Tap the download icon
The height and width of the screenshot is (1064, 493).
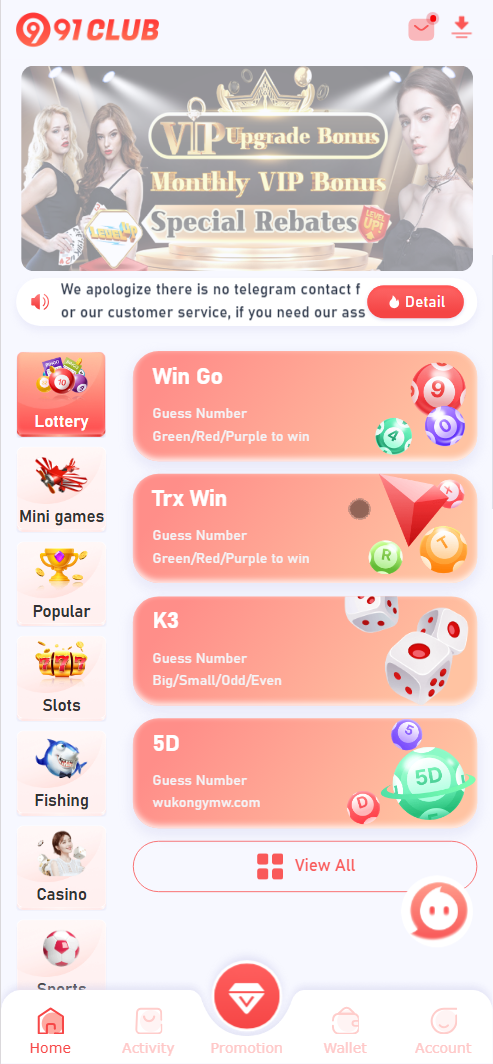point(462,28)
